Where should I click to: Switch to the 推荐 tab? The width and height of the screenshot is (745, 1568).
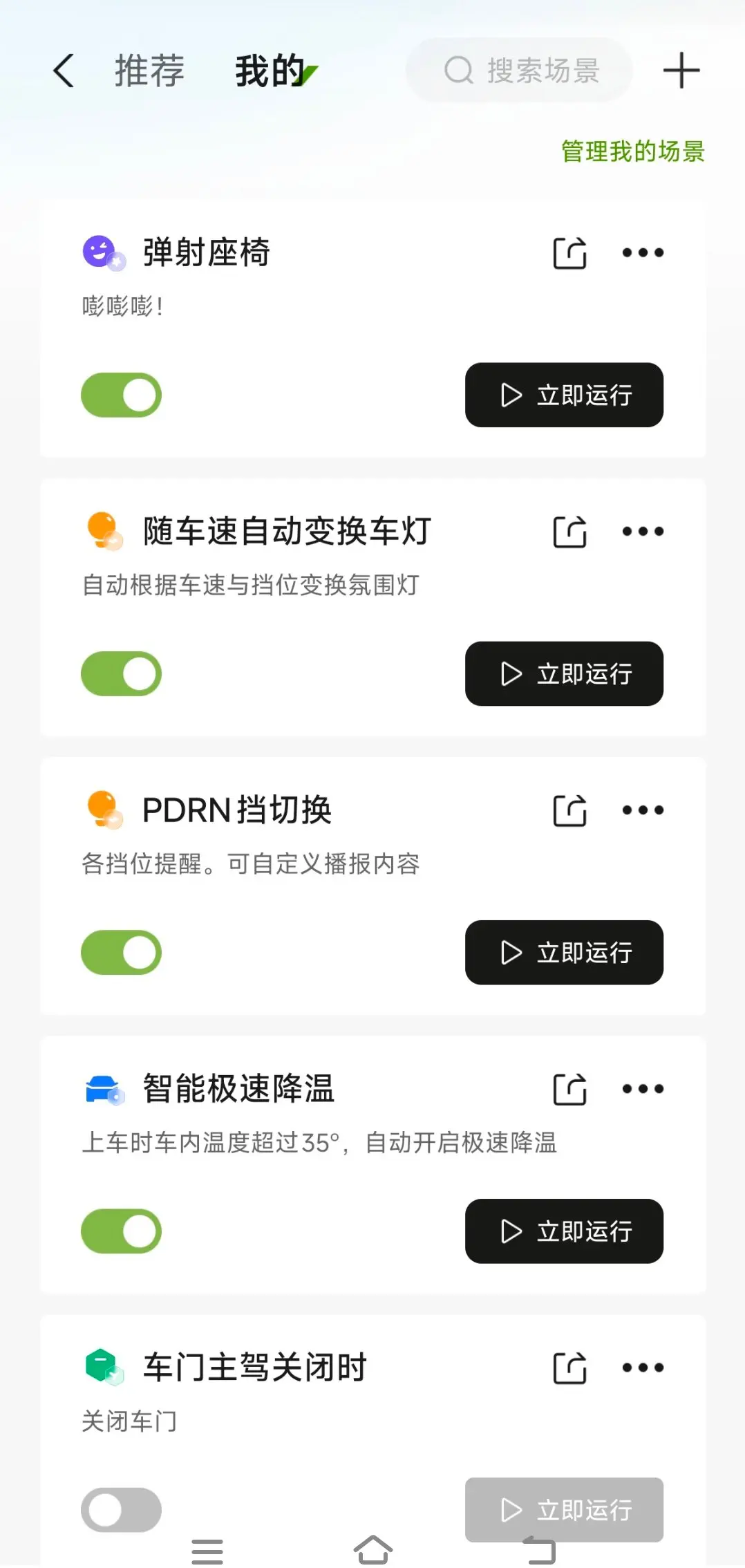(149, 71)
